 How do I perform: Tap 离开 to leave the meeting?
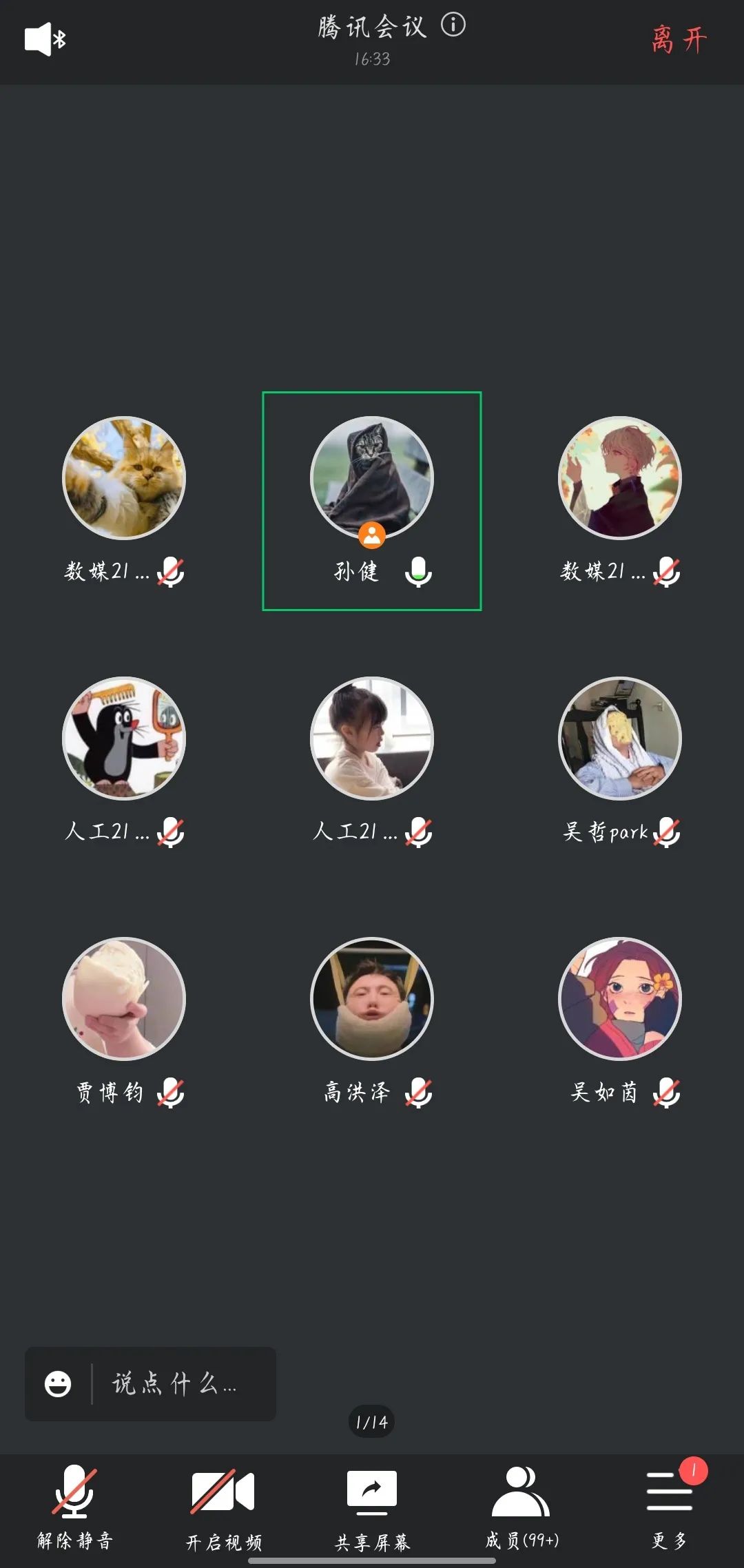679,40
